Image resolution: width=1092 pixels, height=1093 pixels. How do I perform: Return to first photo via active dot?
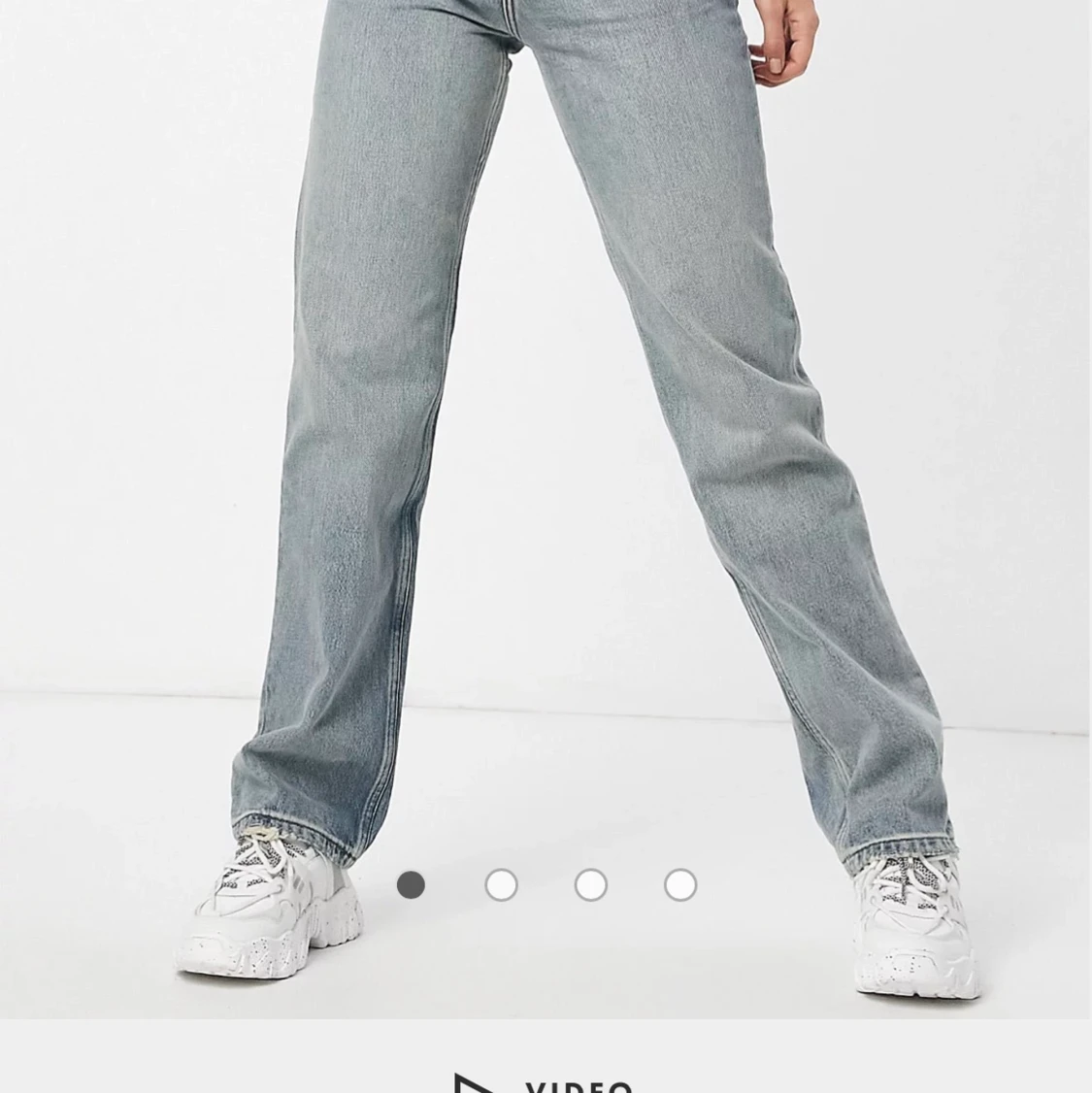pyautogui.click(x=411, y=884)
